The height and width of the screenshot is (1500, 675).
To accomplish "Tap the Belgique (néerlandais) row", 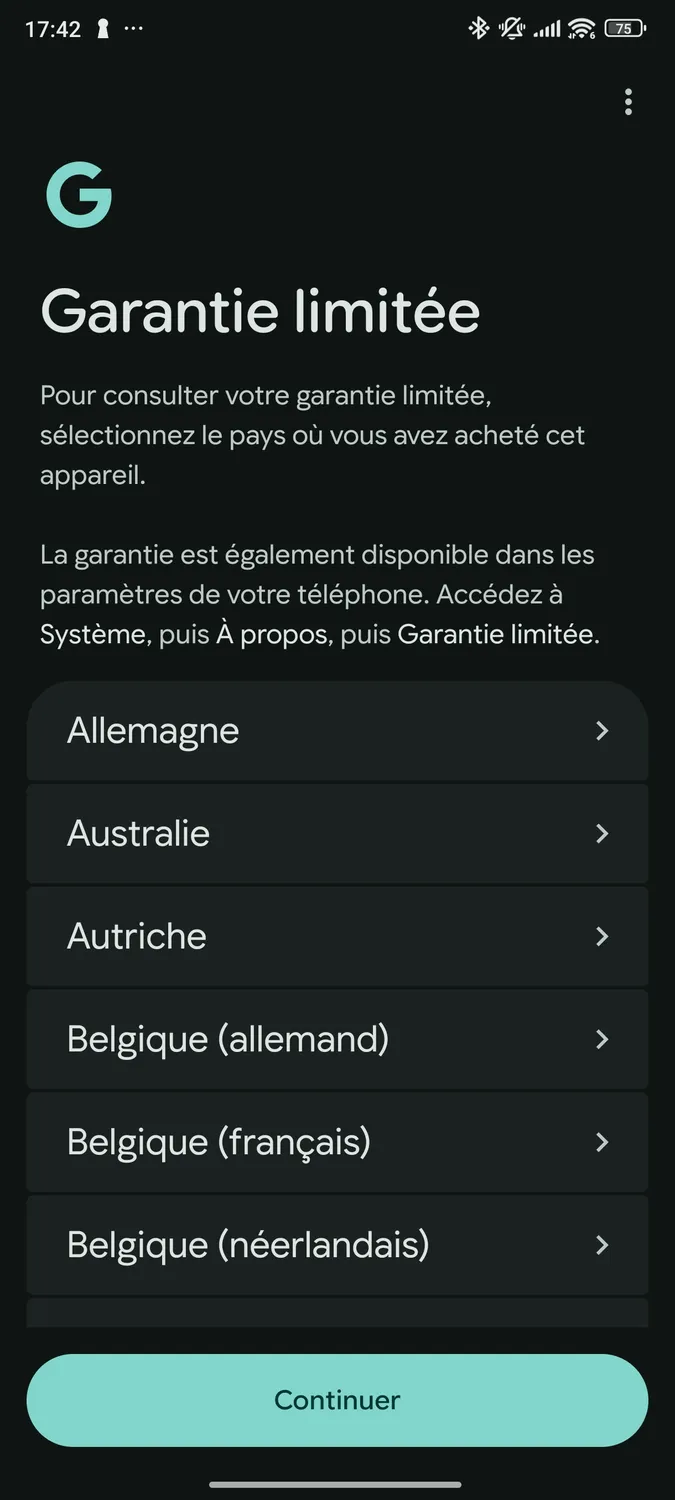I will 337,1245.
